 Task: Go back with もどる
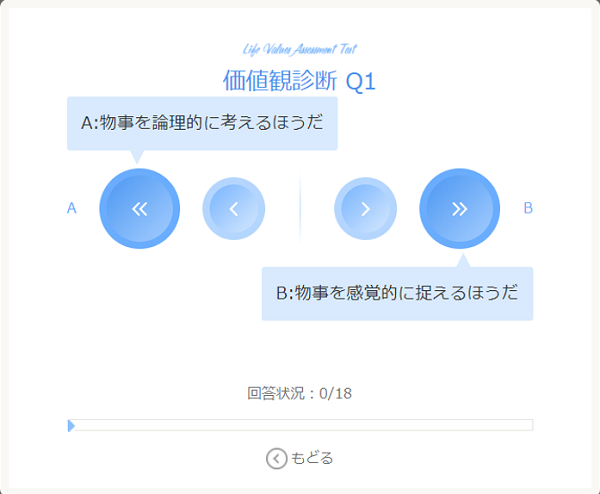pos(300,458)
